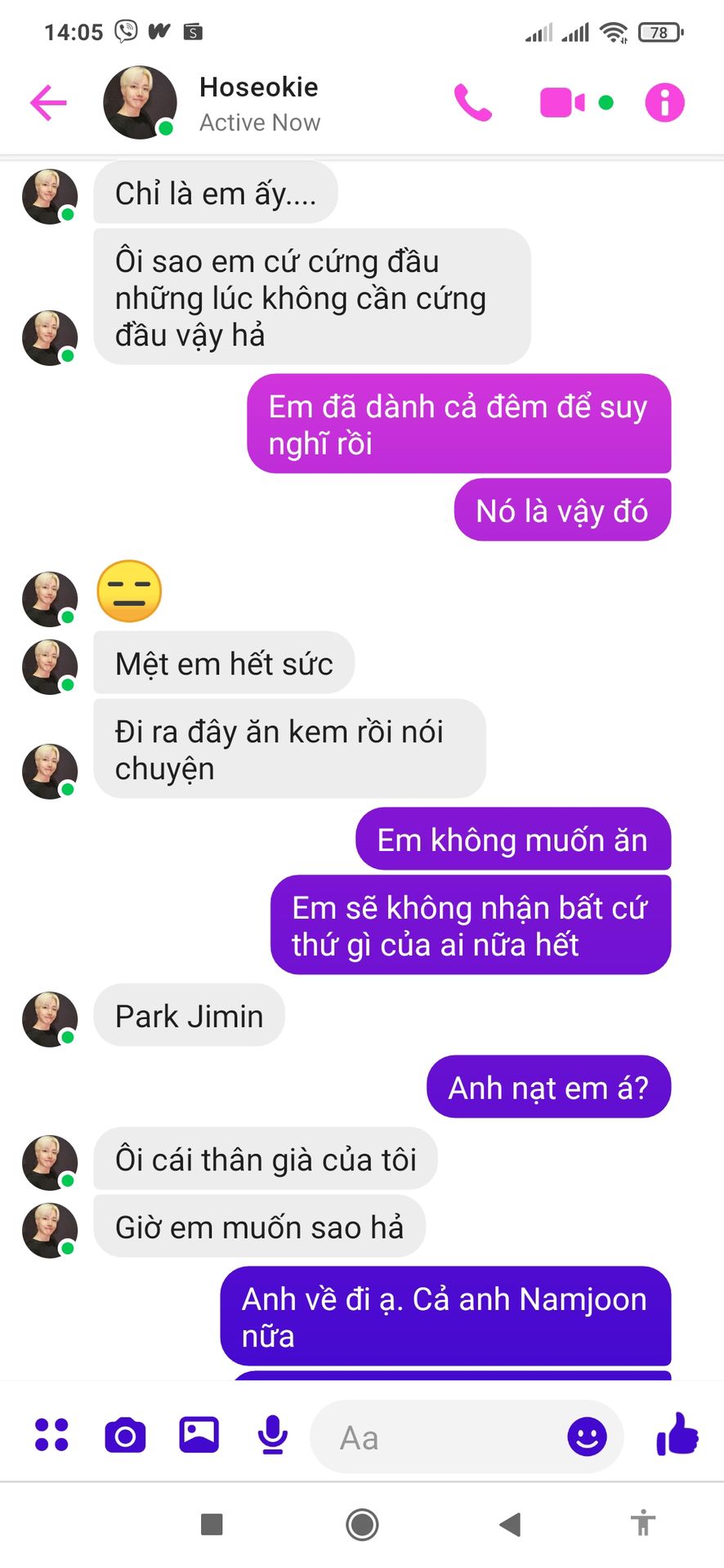Open the emoji picker in message box

point(587,1436)
